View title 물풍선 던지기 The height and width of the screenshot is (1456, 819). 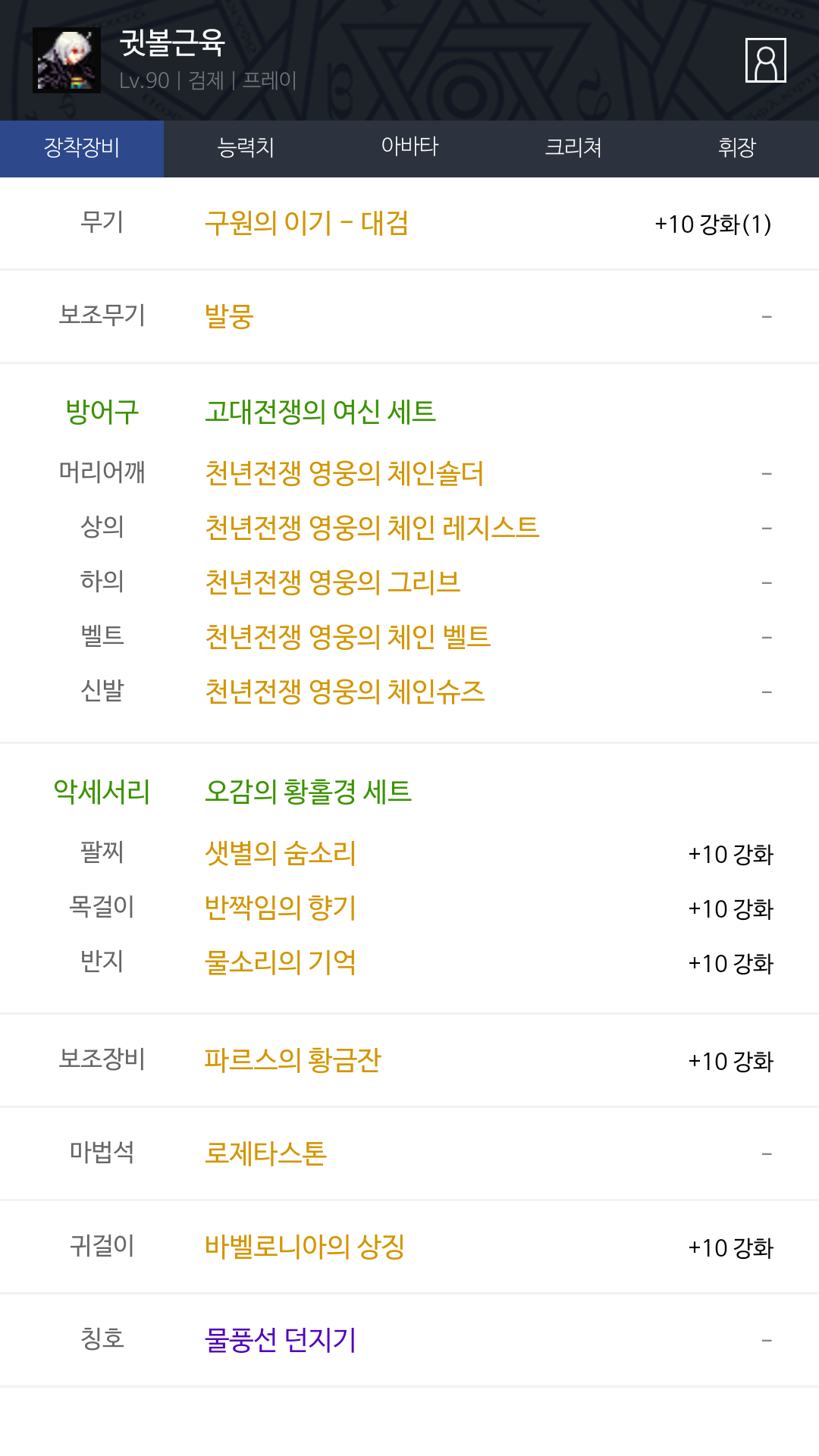[x=280, y=1341]
